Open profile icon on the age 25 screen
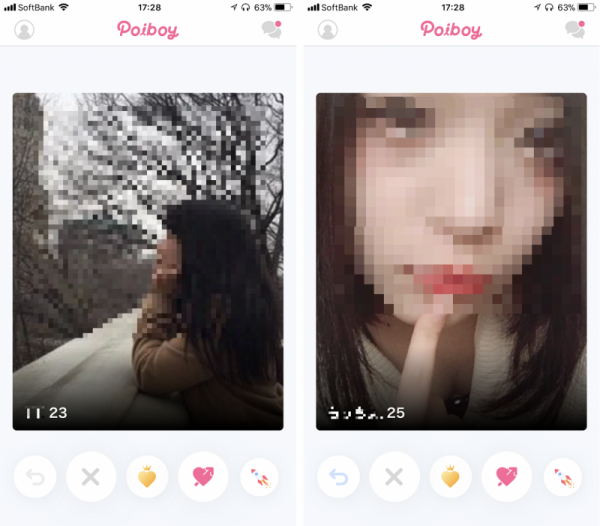Screen dimensions: 600x526 (x=327, y=30)
